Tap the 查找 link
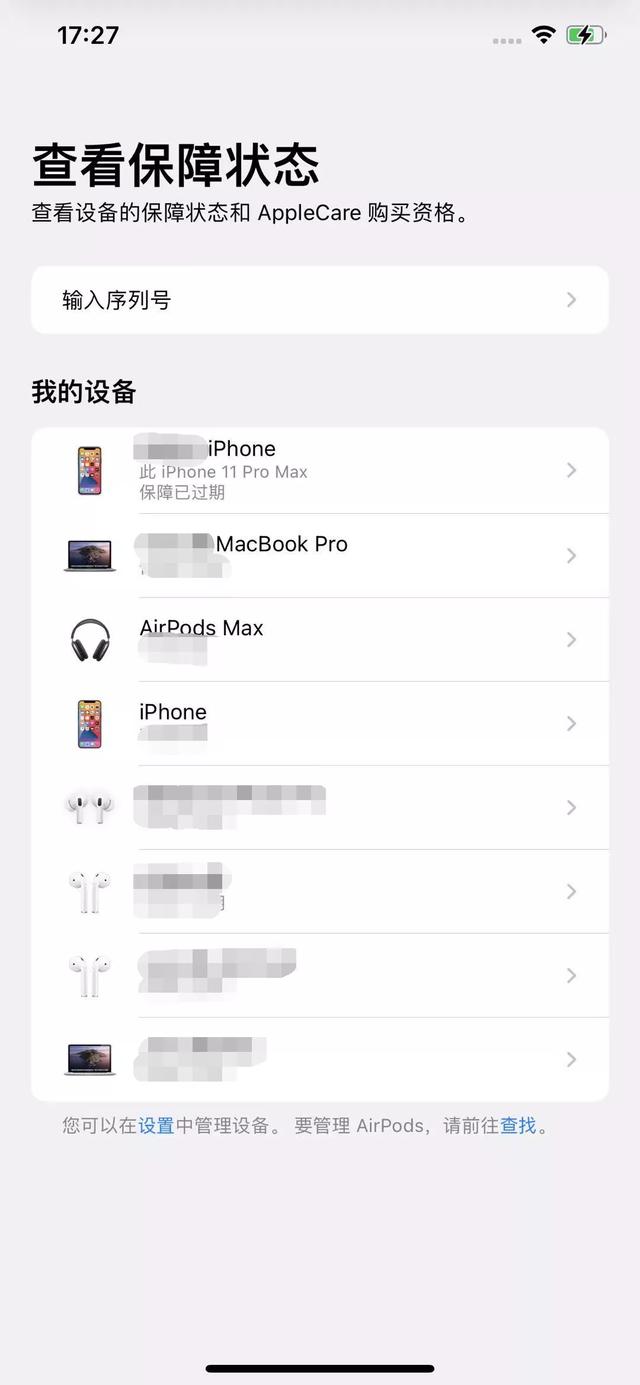The image size is (640, 1385). (518, 1126)
